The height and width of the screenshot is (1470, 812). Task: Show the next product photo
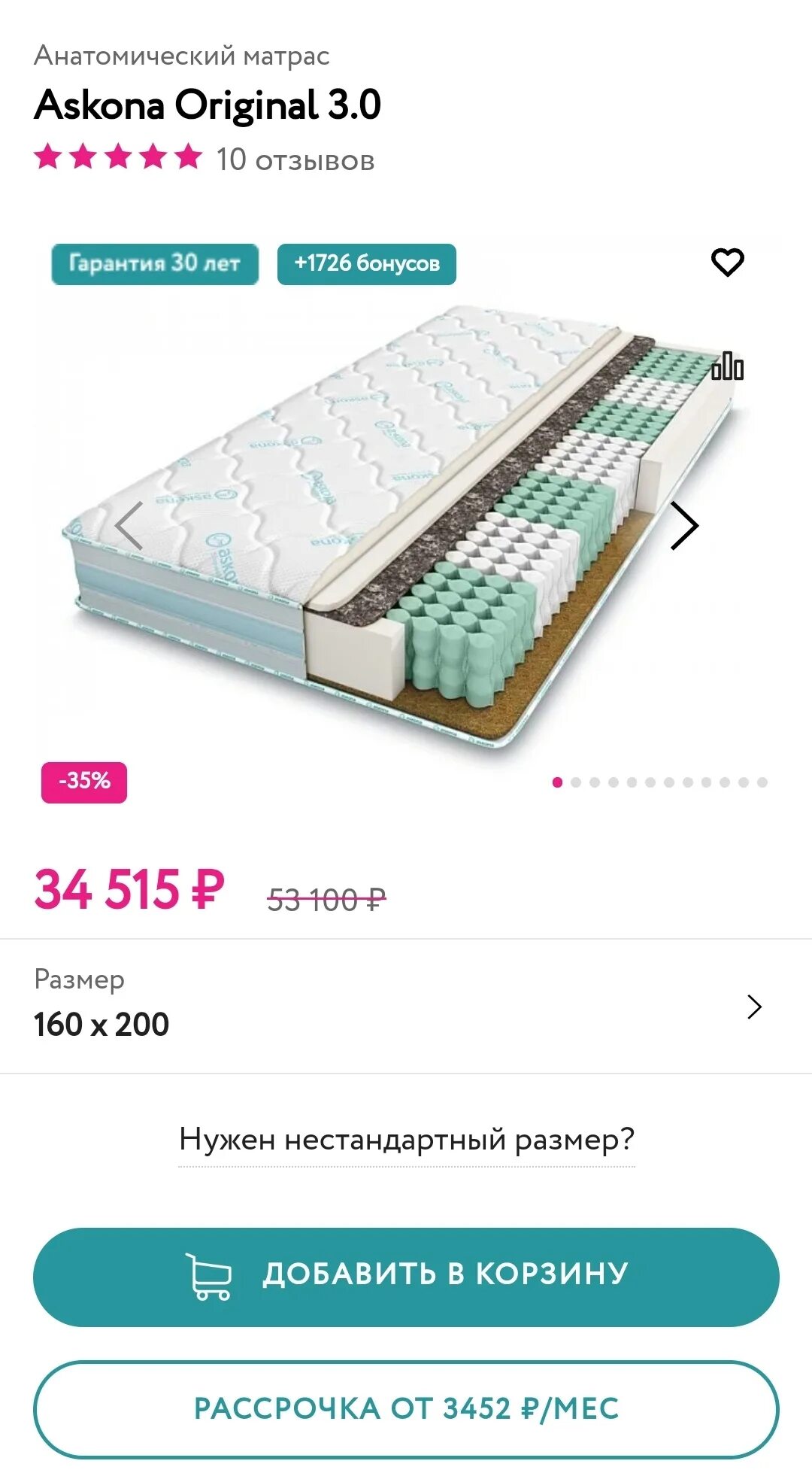pos(684,525)
